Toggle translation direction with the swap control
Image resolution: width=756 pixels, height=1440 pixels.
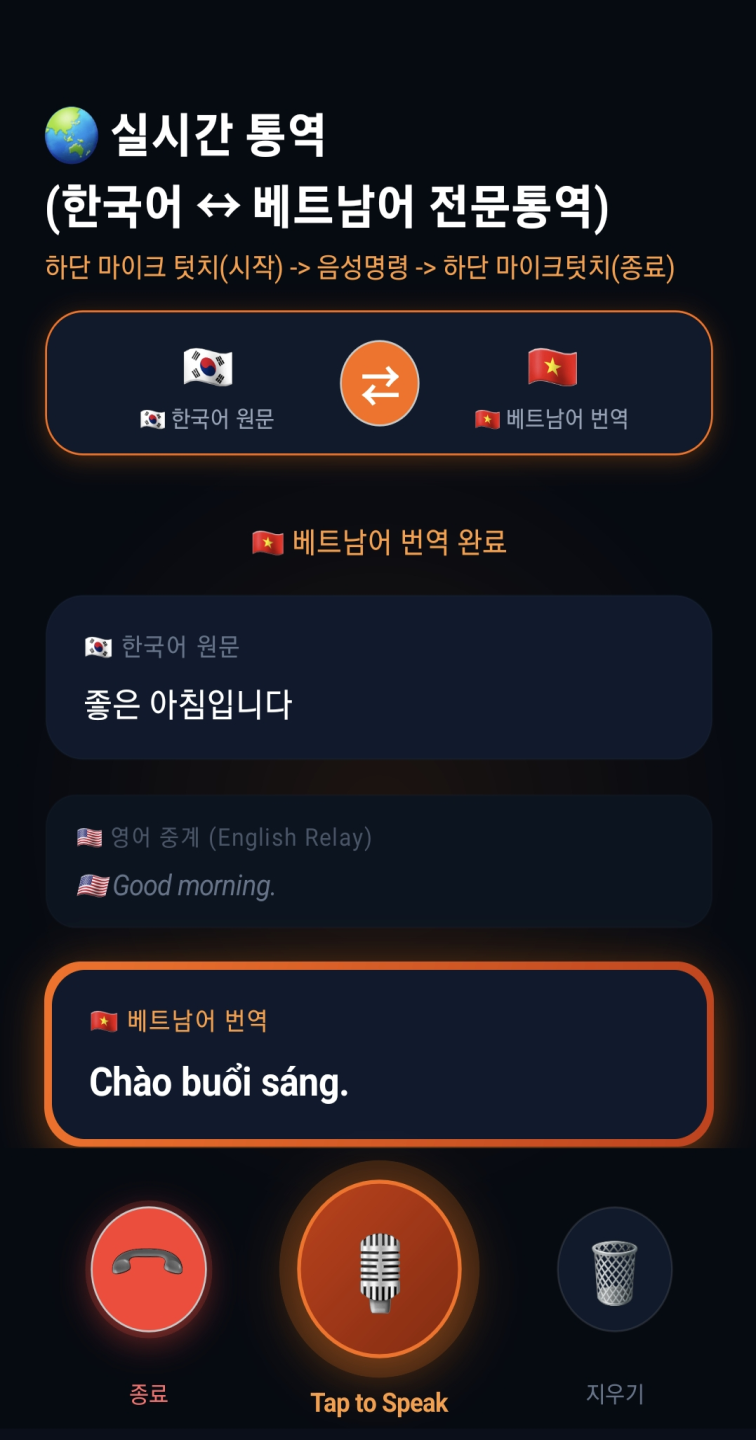(x=379, y=382)
